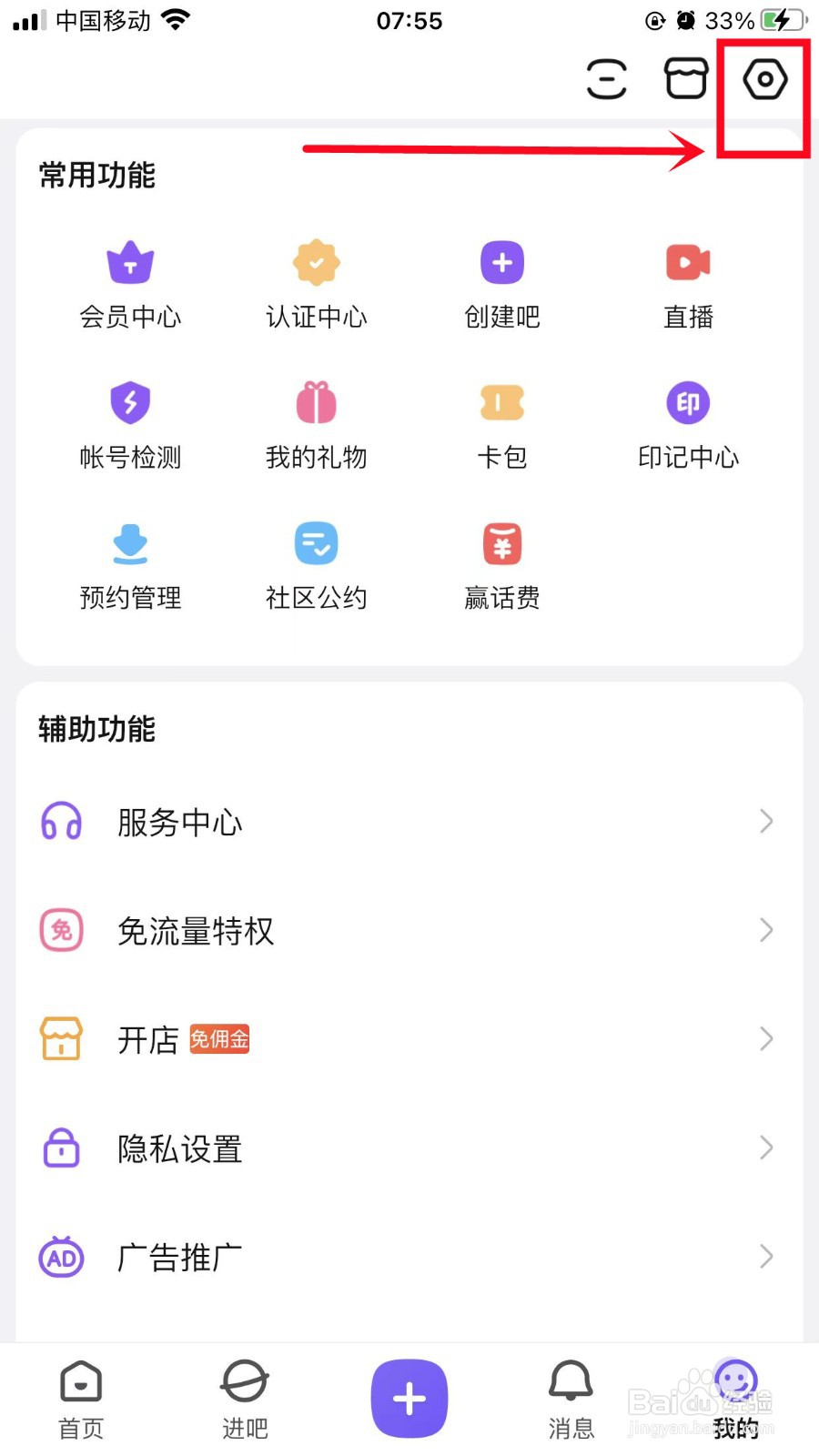View 我的礼物
The width and height of the screenshot is (819, 1456).
coord(316,426)
